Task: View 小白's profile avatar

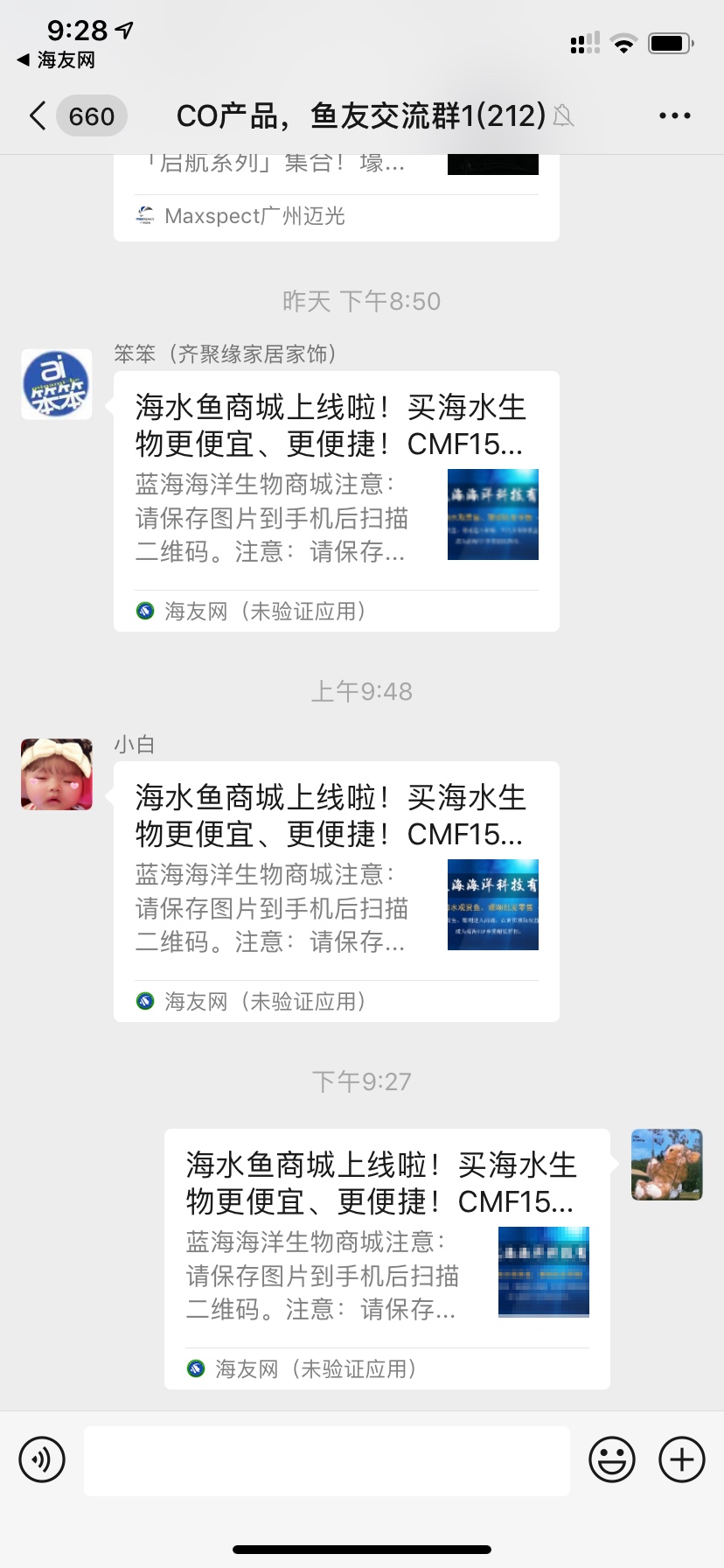Action: click(57, 774)
